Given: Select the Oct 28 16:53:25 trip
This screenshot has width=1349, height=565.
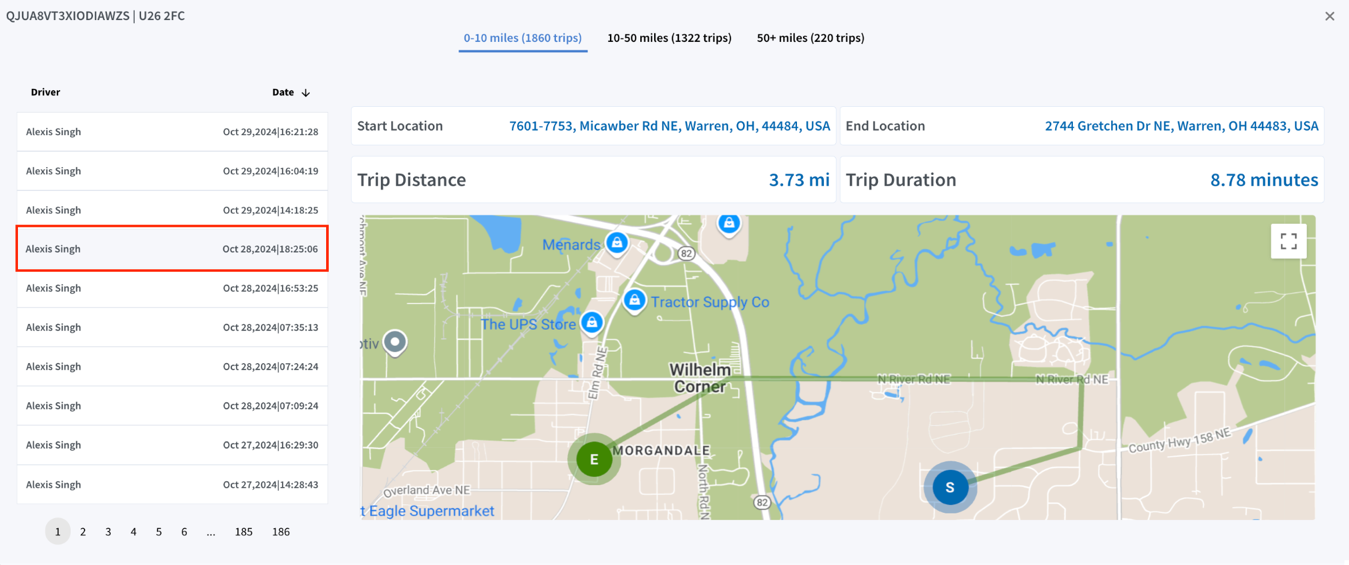Looking at the screenshot, I should tap(172, 288).
